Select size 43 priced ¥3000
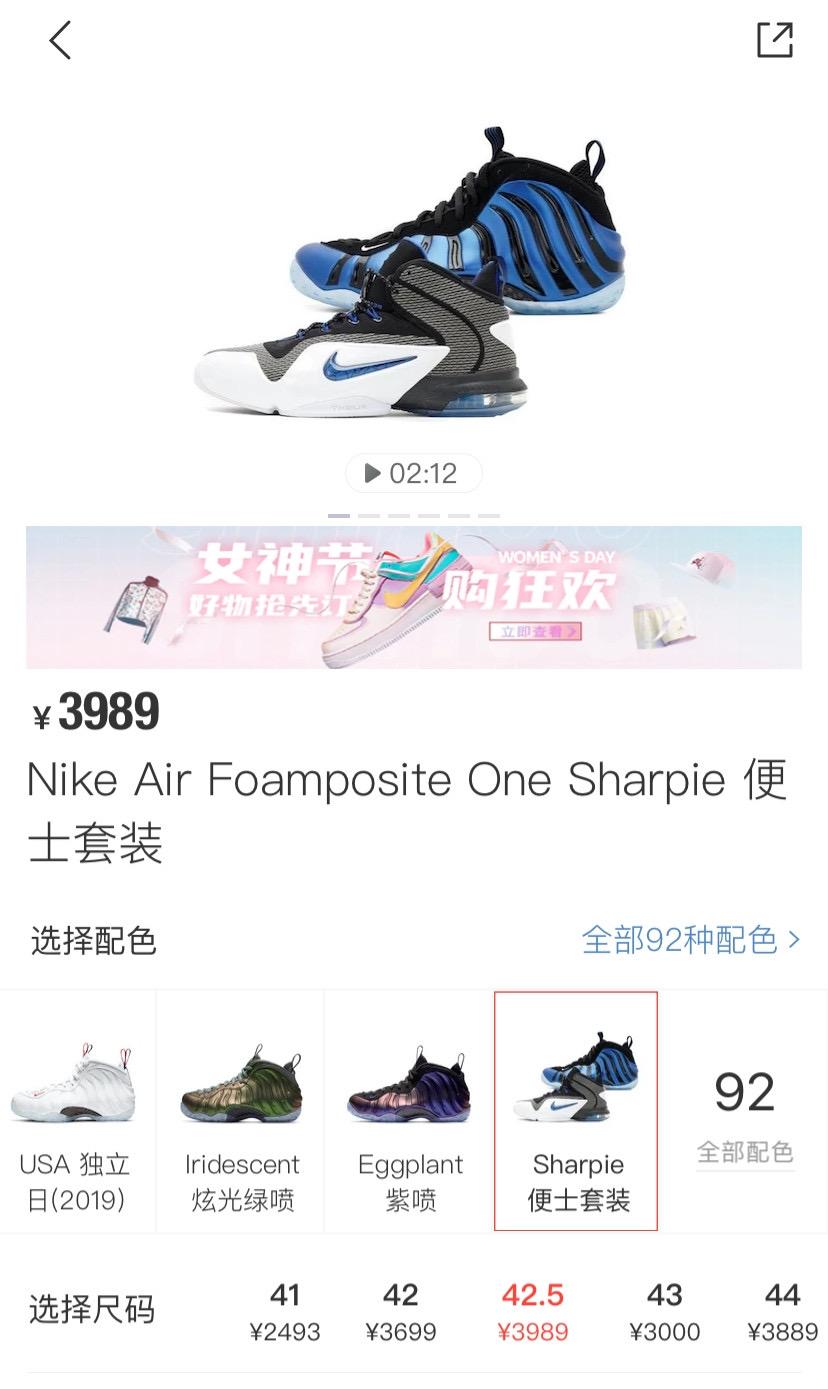This screenshot has height=1389, width=828. 665,1310
